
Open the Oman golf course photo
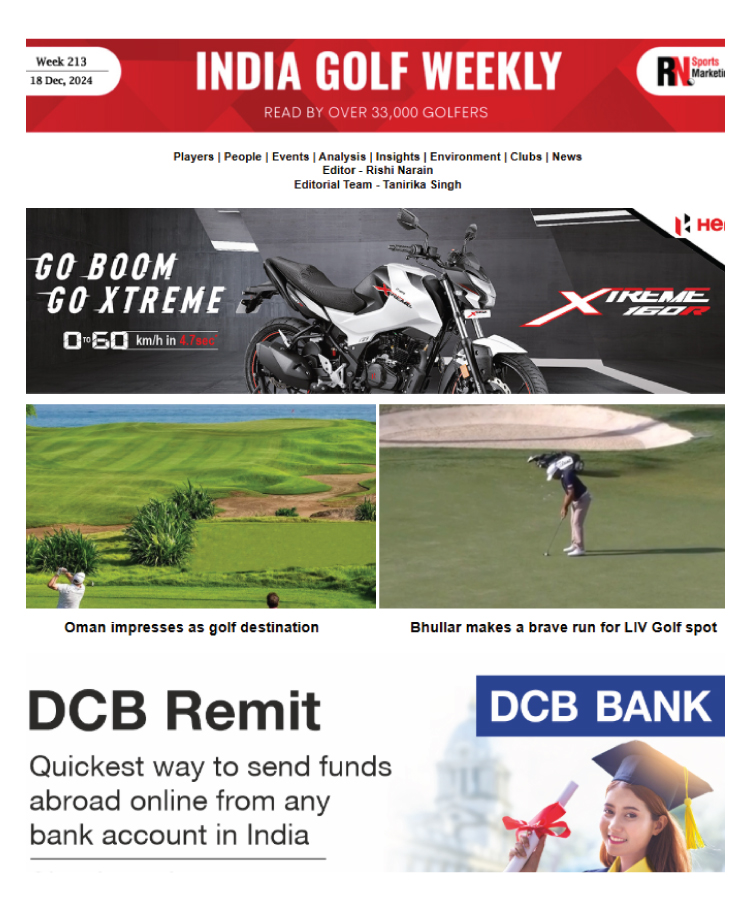coord(201,506)
